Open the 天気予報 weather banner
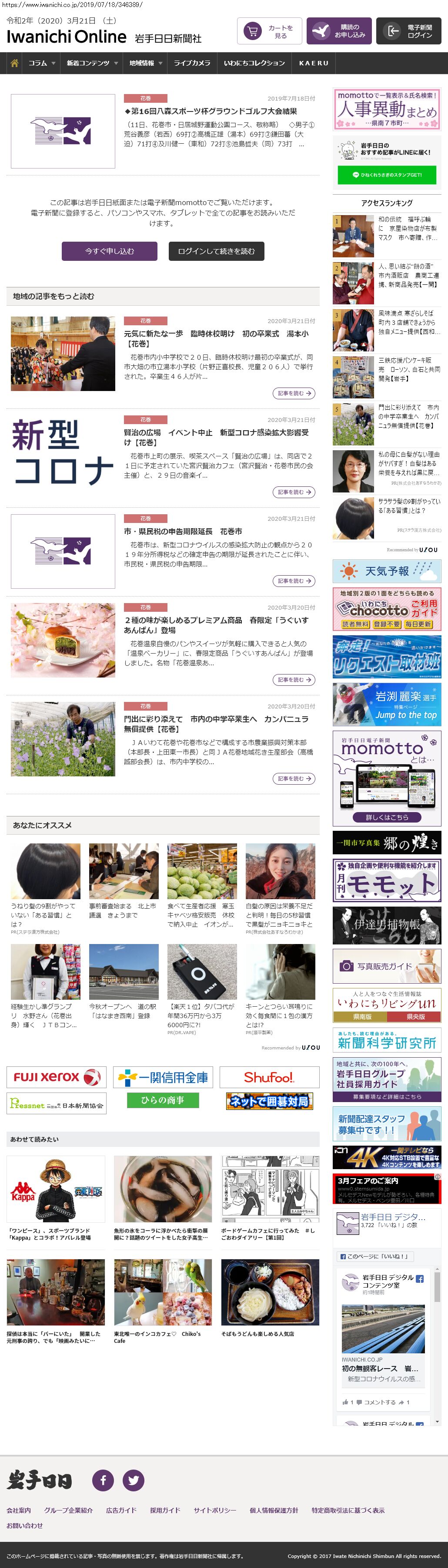448x1568 pixels. point(387,571)
